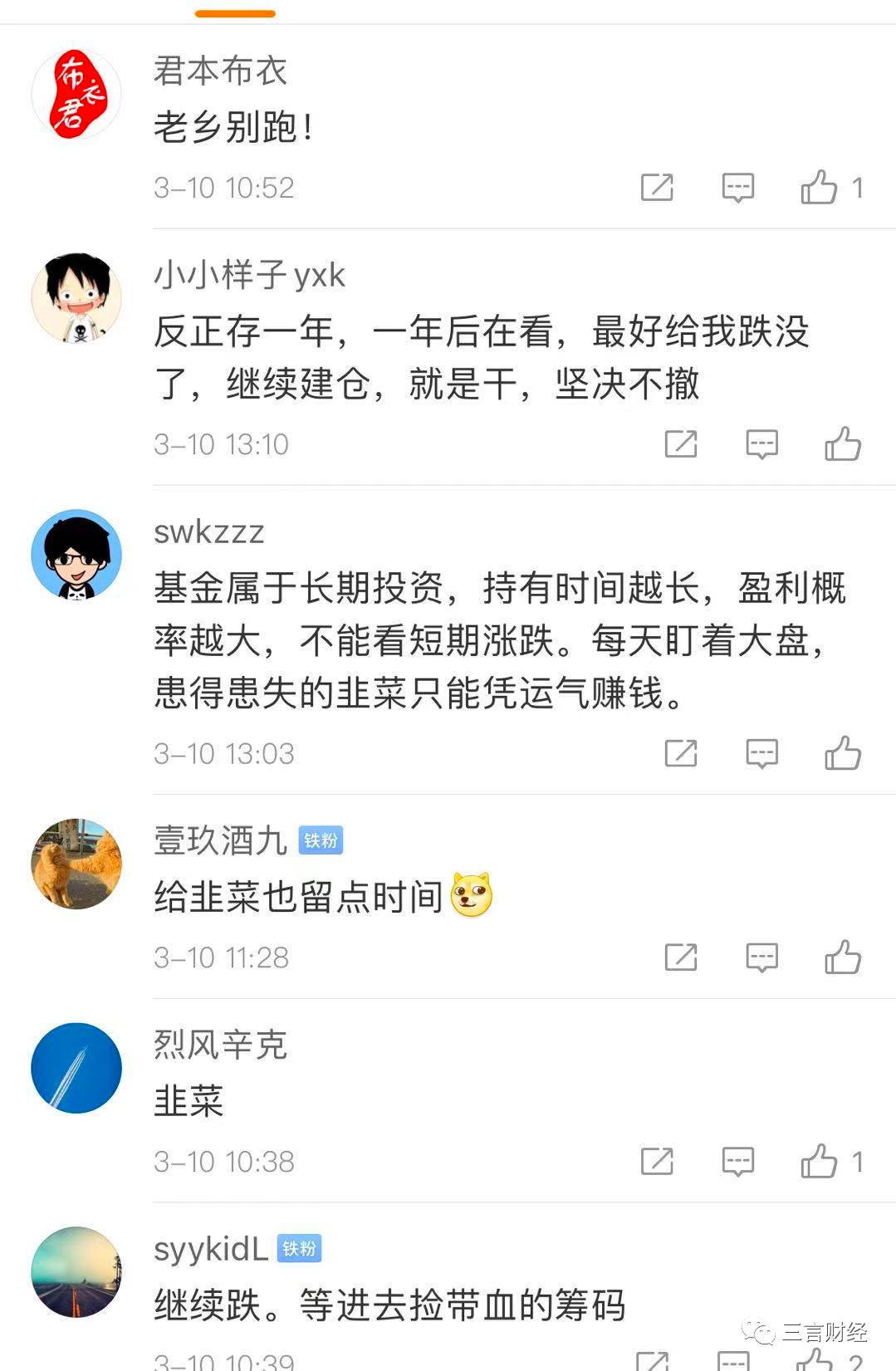The image size is (896, 1371).
Task: Like 小小样子yxk's comment
Action: point(843,444)
